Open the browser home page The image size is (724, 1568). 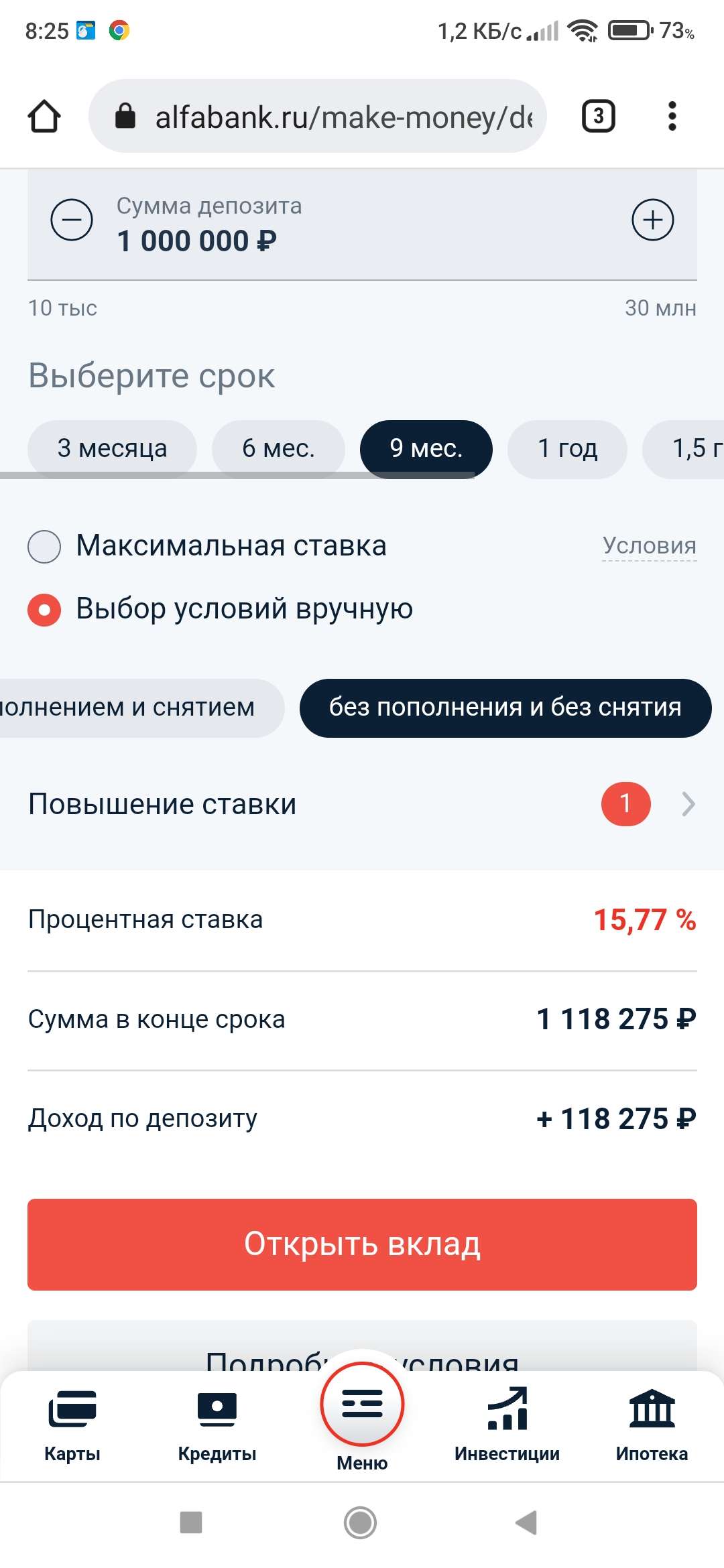(44, 117)
